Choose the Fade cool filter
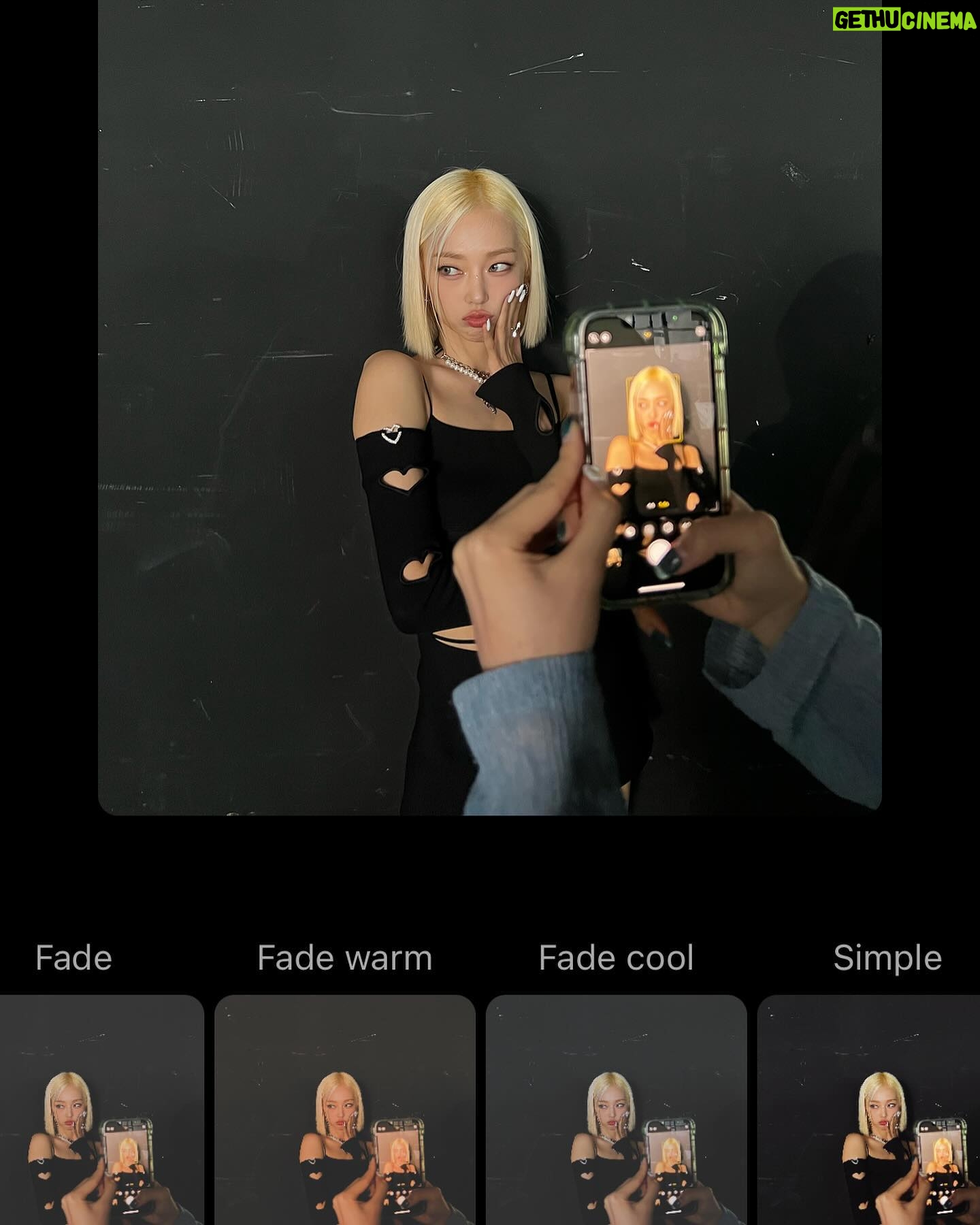 coord(616,1109)
